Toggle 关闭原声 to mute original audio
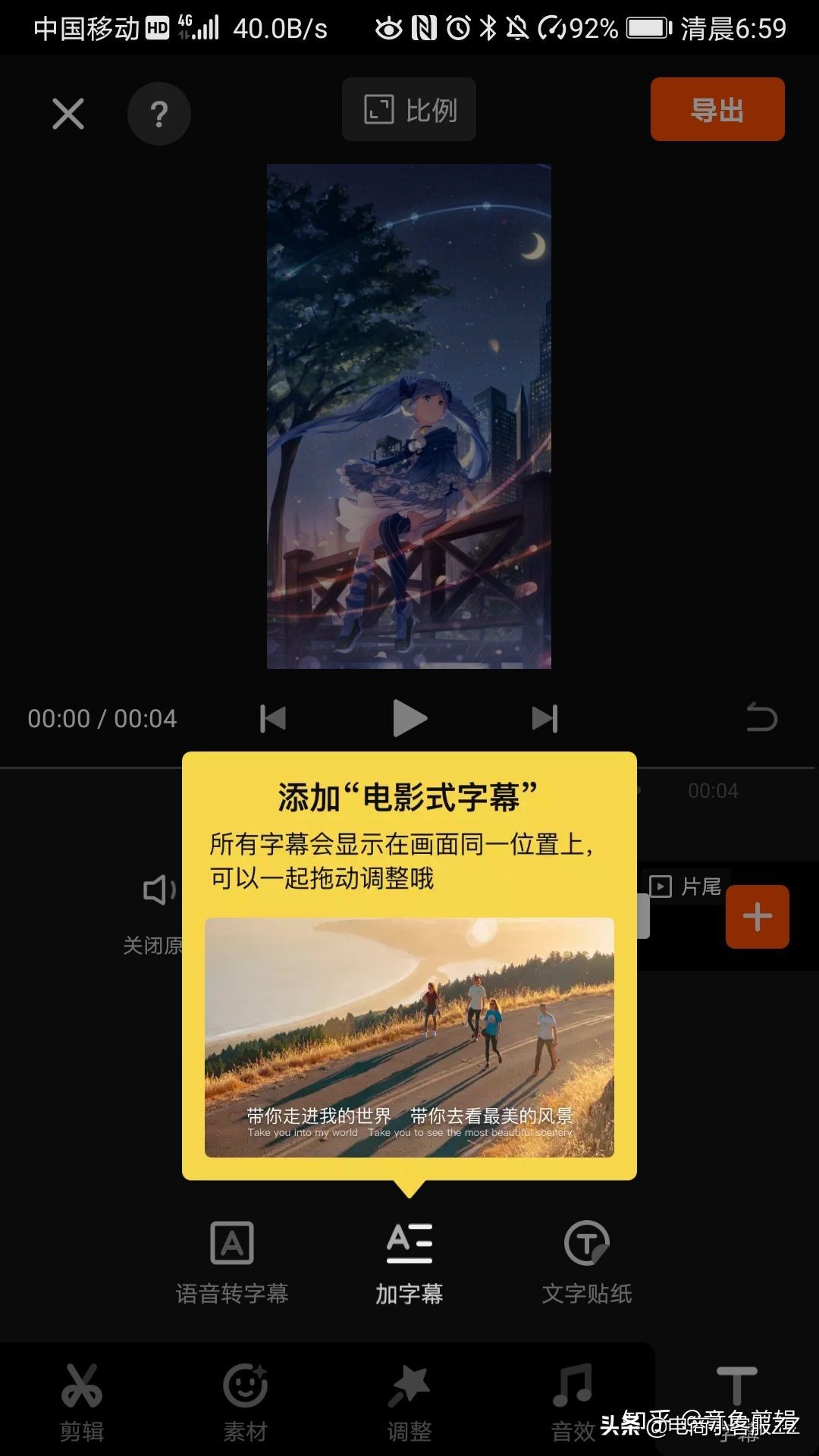Image resolution: width=819 pixels, height=1456 pixels. pyautogui.click(x=158, y=891)
